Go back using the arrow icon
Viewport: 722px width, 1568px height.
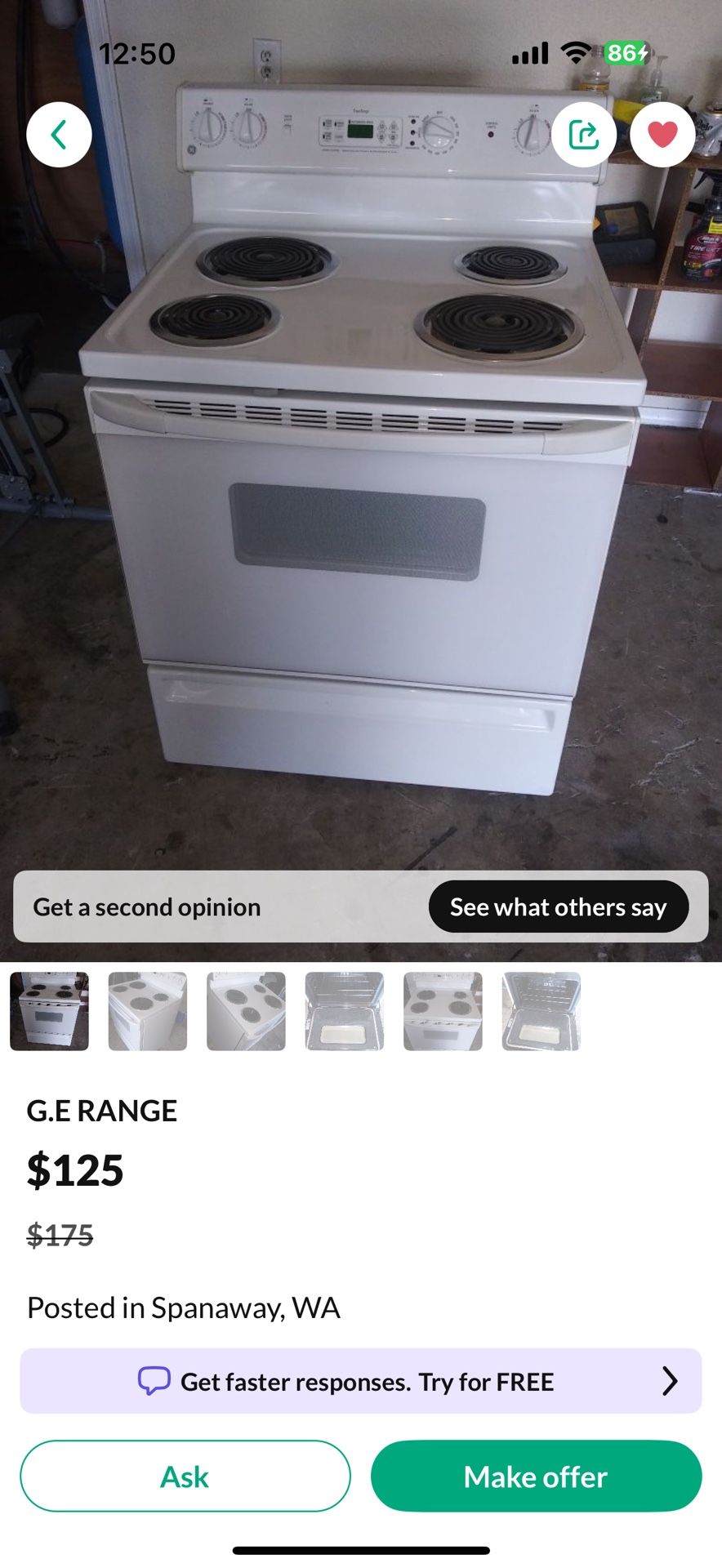(59, 135)
